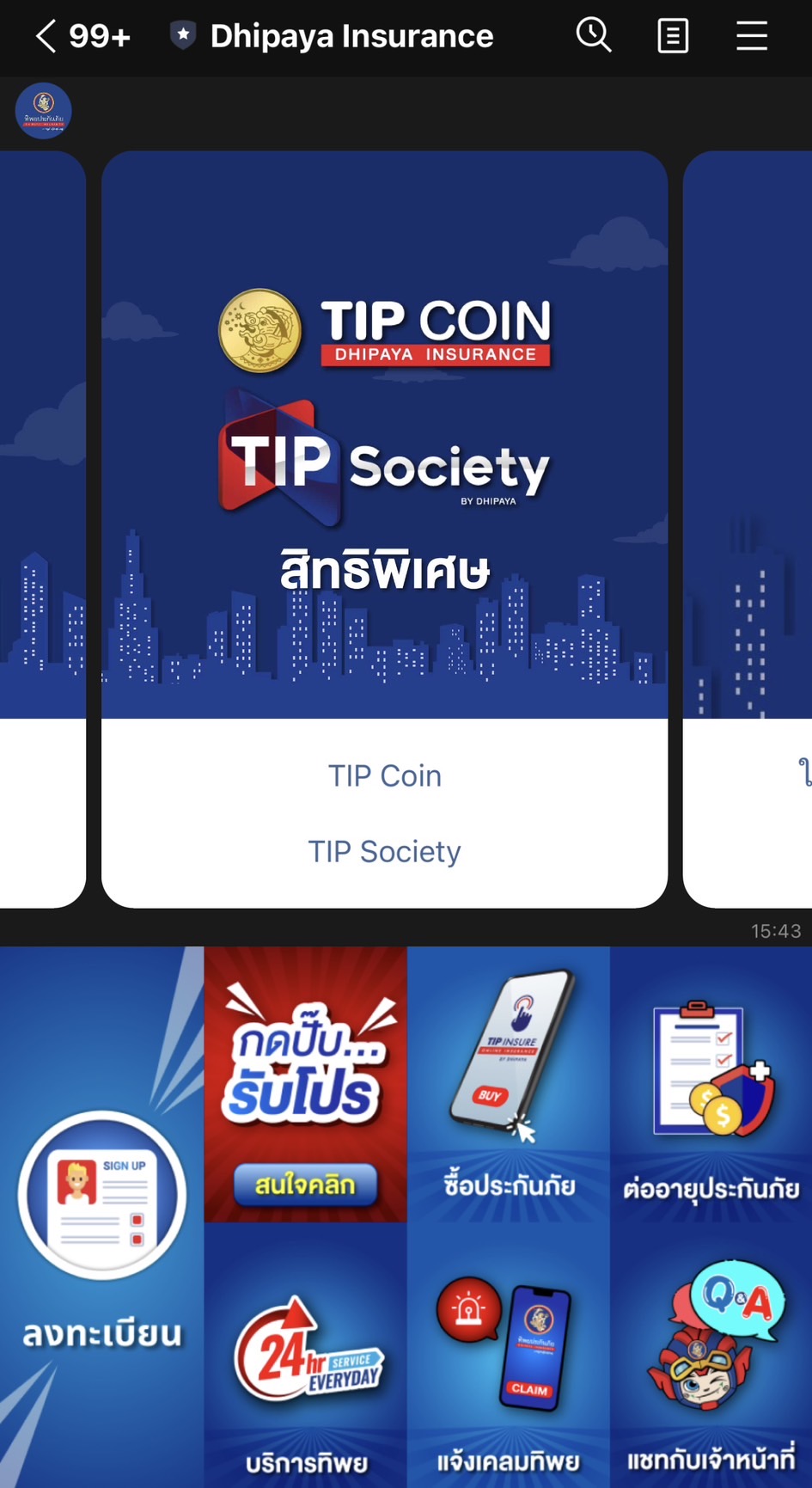The image size is (812, 1488).
Task: Select the TIP Society link
Action: [384, 851]
